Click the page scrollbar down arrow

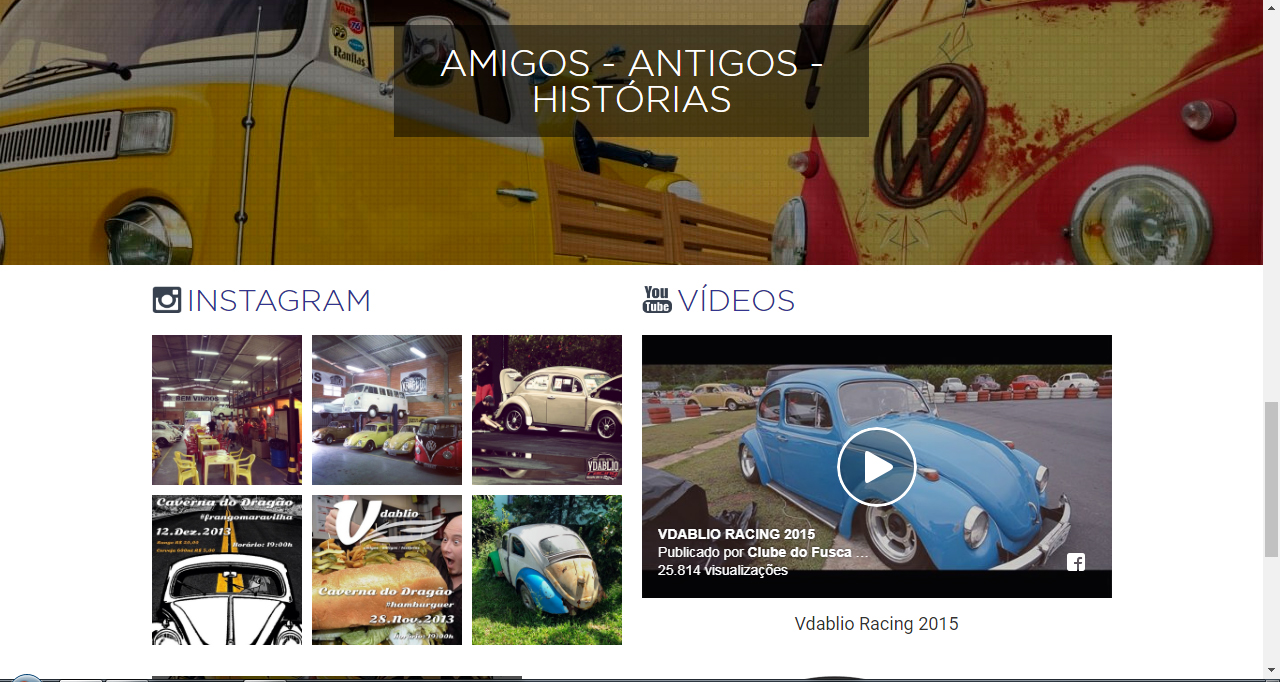1271,669
